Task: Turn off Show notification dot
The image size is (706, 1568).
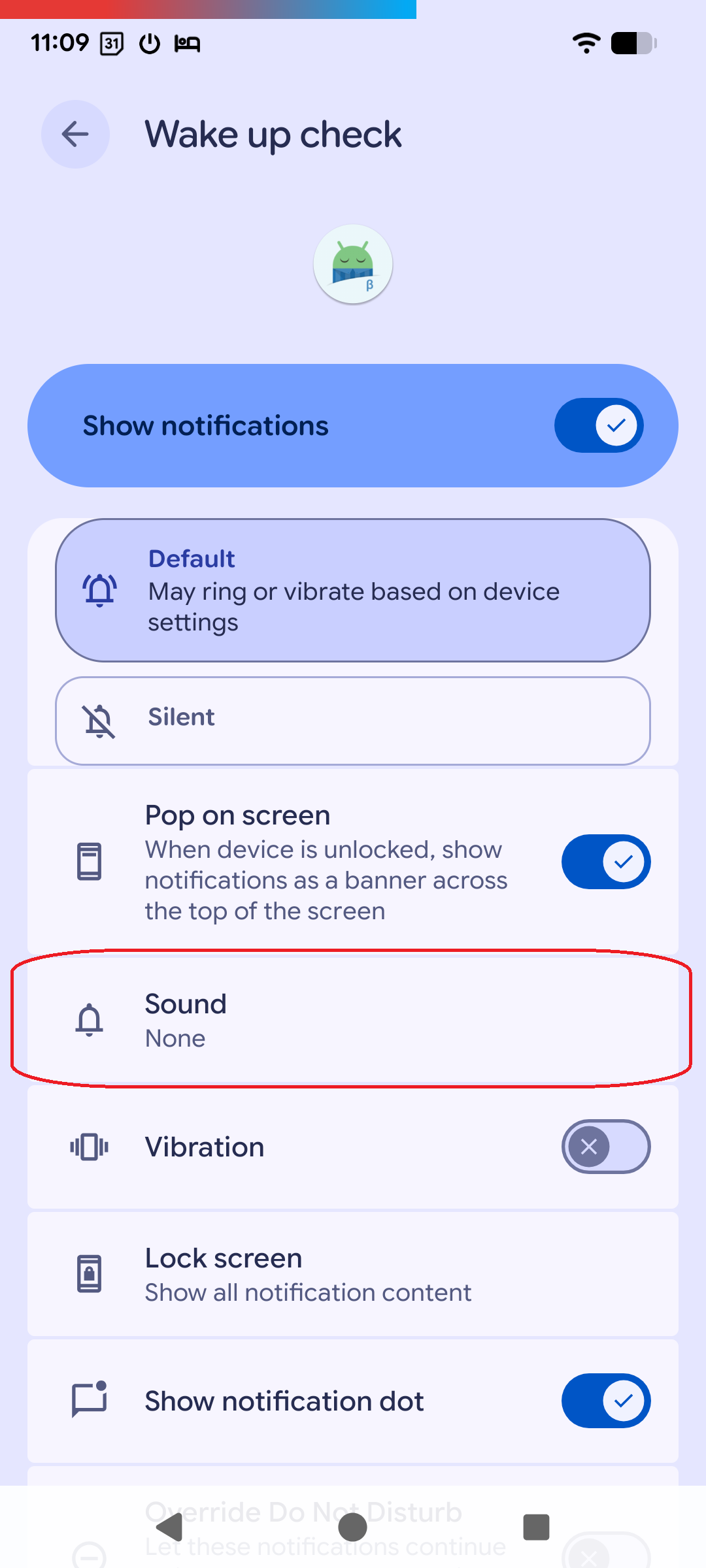Action: [605, 1401]
